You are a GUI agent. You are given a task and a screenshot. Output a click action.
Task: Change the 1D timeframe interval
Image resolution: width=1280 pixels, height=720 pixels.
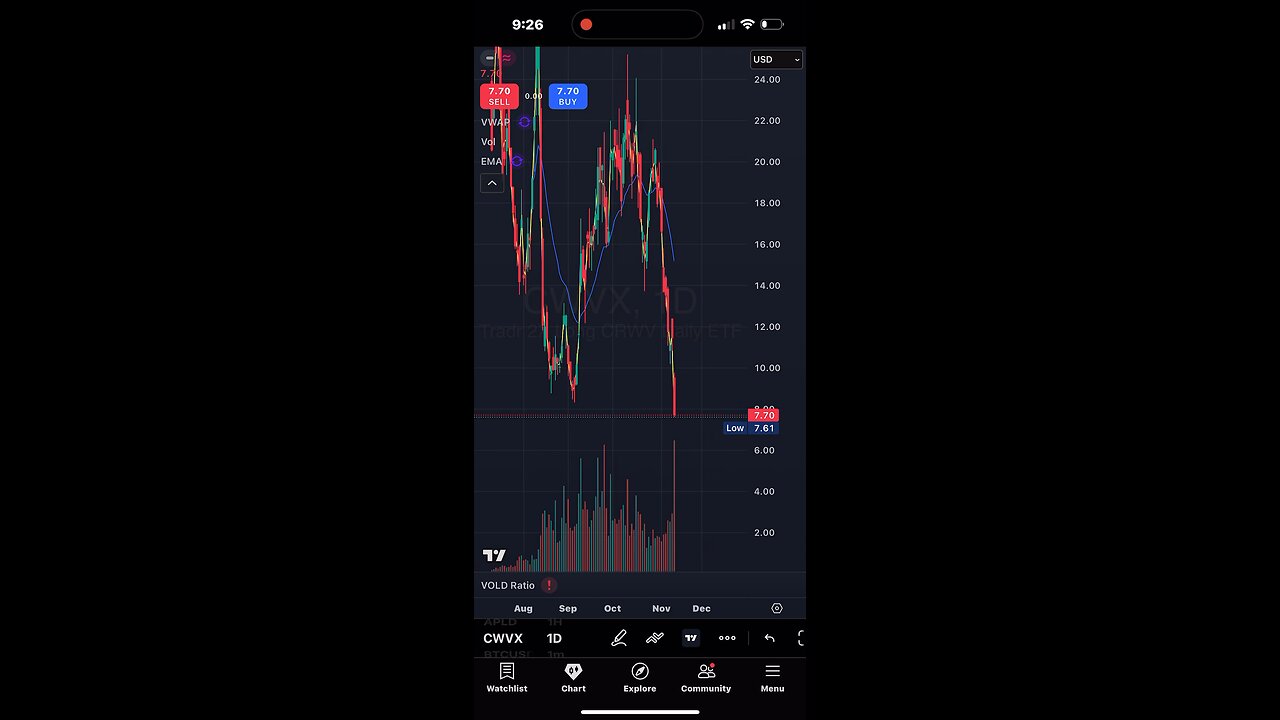click(554, 638)
